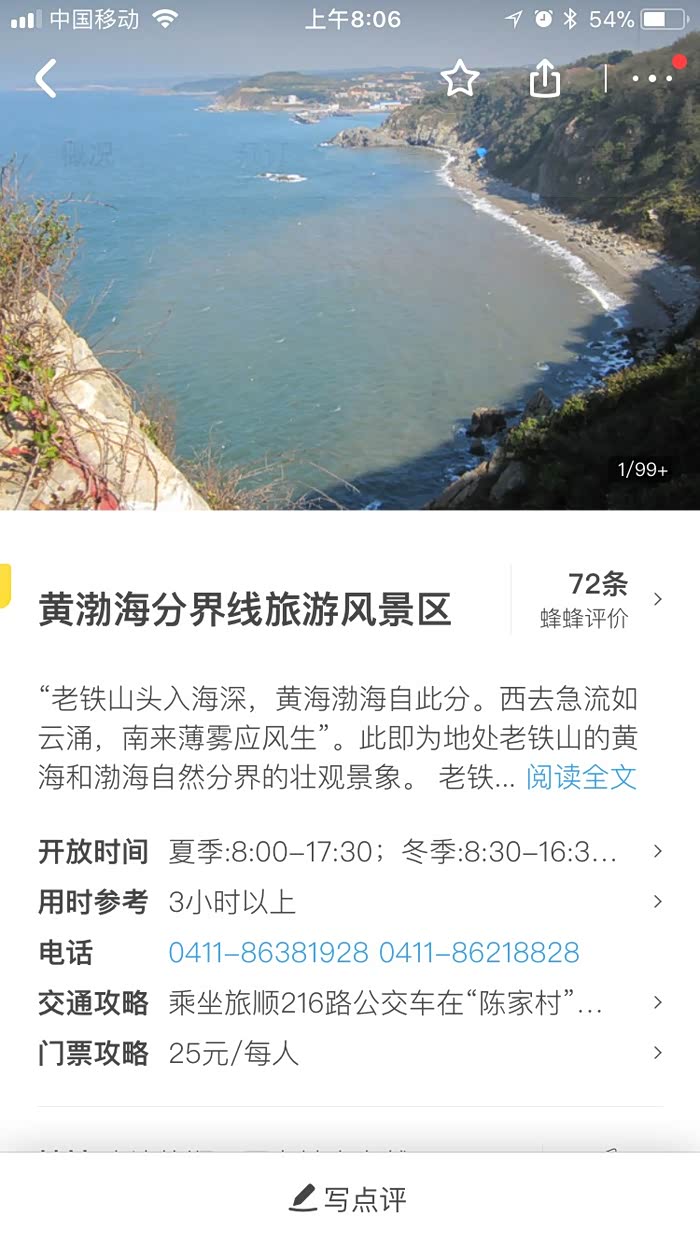Share this attraction page
This screenshot has width=700, height=1245.
(544, 78)
